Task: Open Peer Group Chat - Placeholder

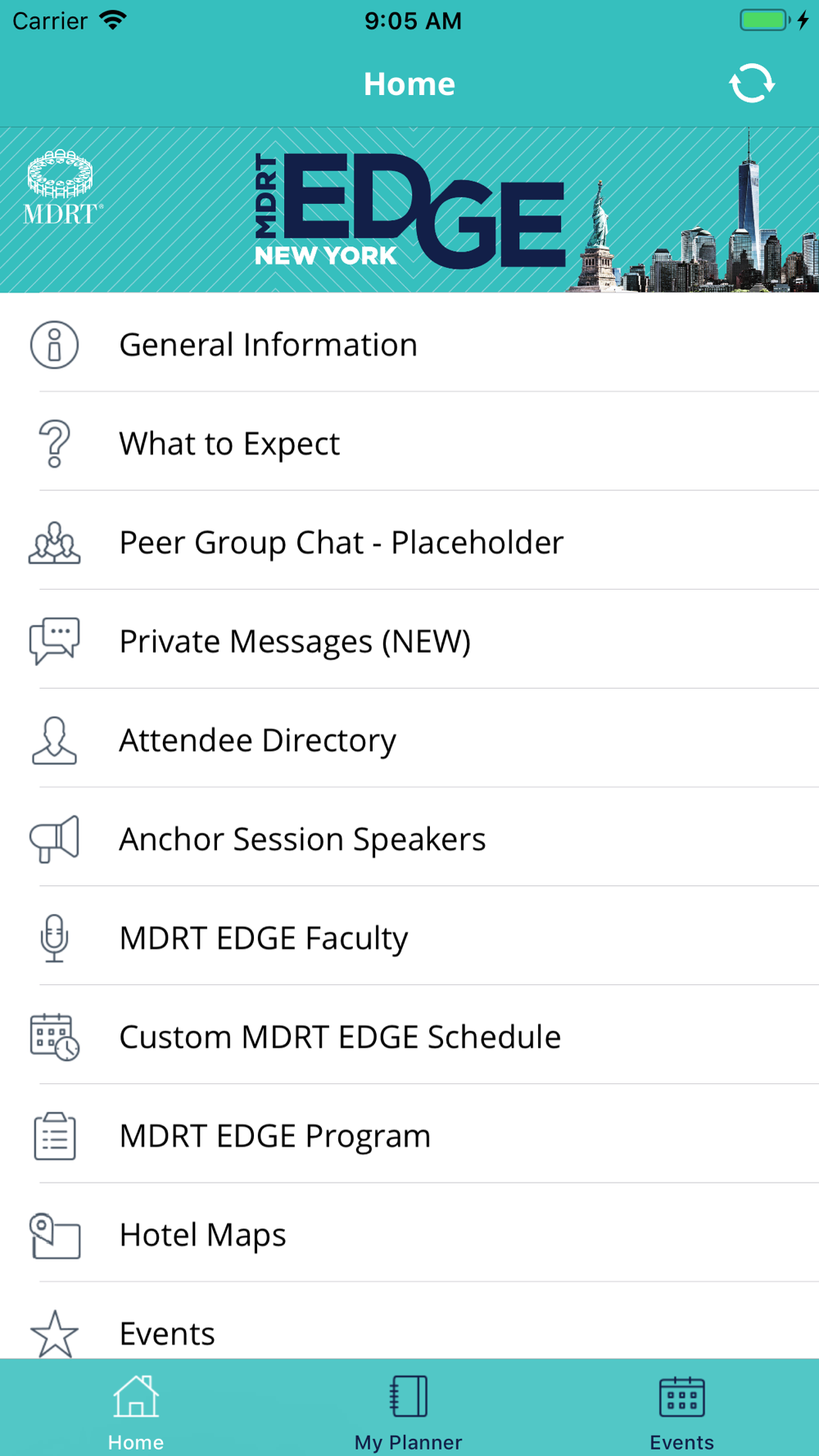Action: (409, 541)
